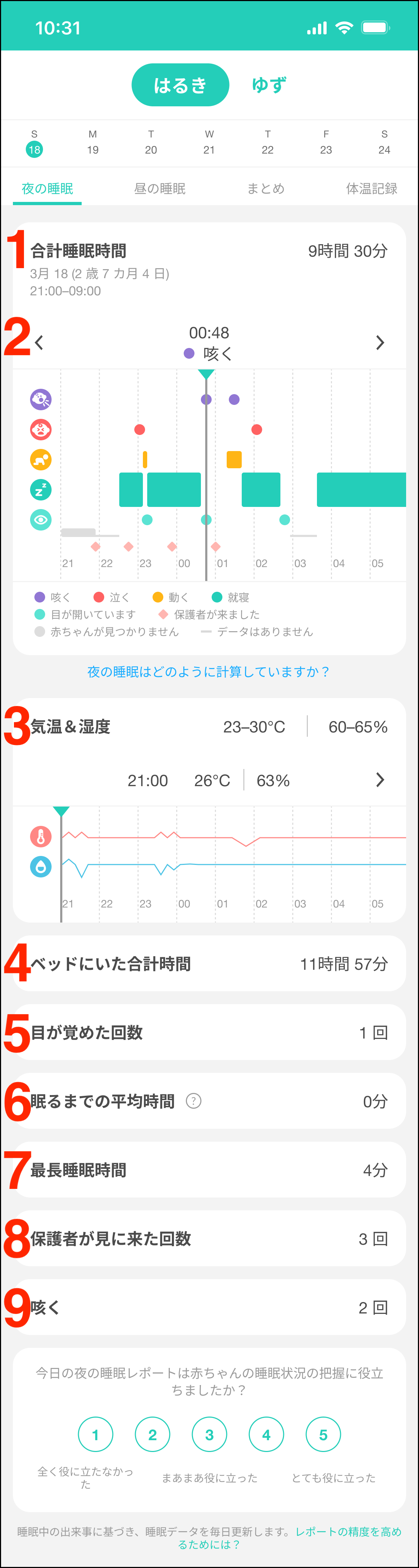419x1568 pixels.
Task: Rate the sleep report 3, まあまあ役に立った
Action: (209, 1434)
